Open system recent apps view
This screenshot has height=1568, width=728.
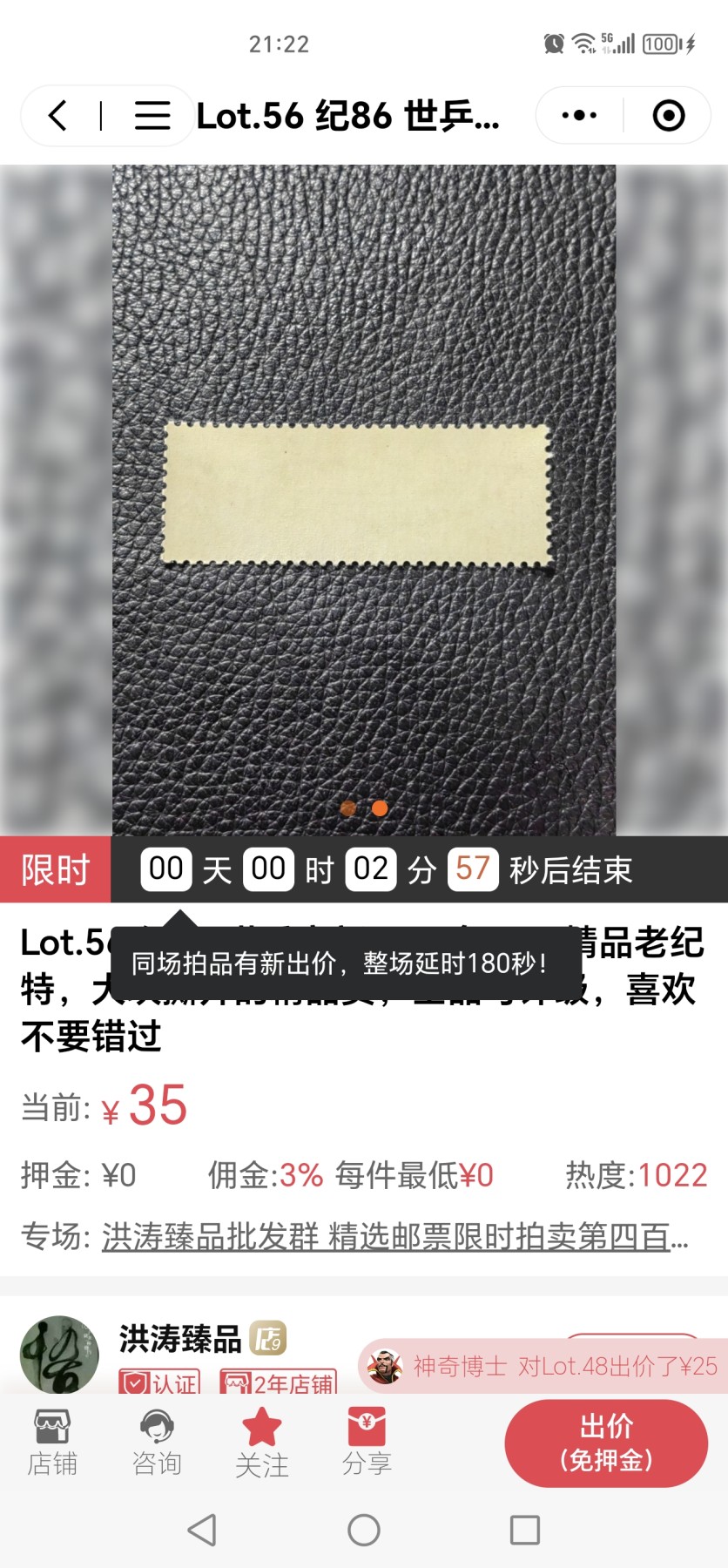[524, 1530]
